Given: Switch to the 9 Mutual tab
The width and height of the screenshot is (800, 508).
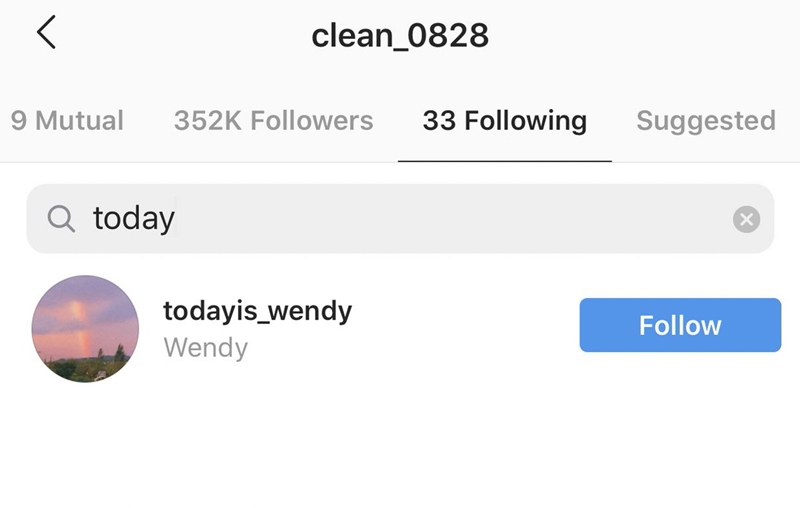Looking at the screenshot, I should coord(67,121).
